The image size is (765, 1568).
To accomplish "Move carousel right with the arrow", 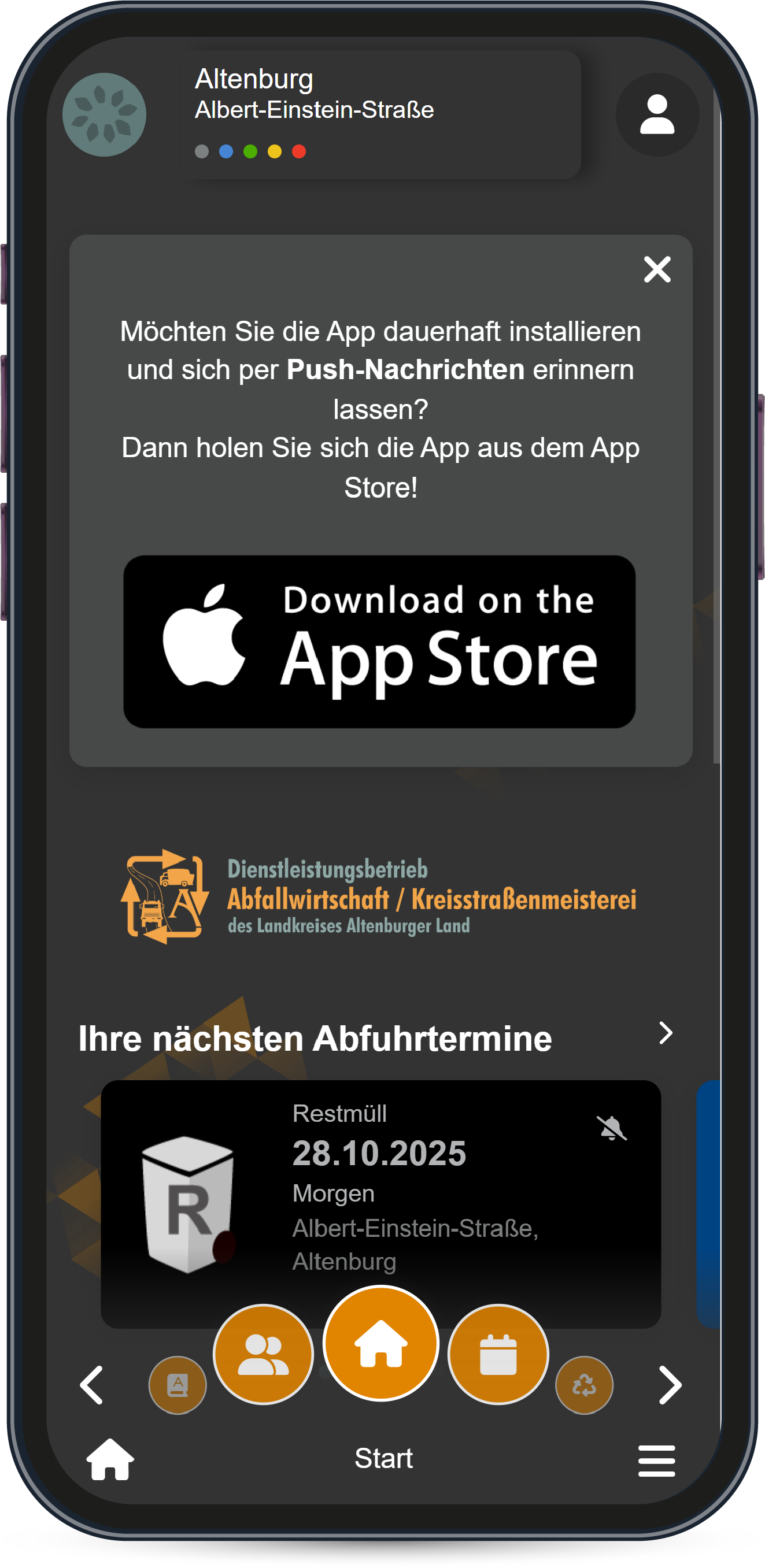I will click(x=670, y=1385).
